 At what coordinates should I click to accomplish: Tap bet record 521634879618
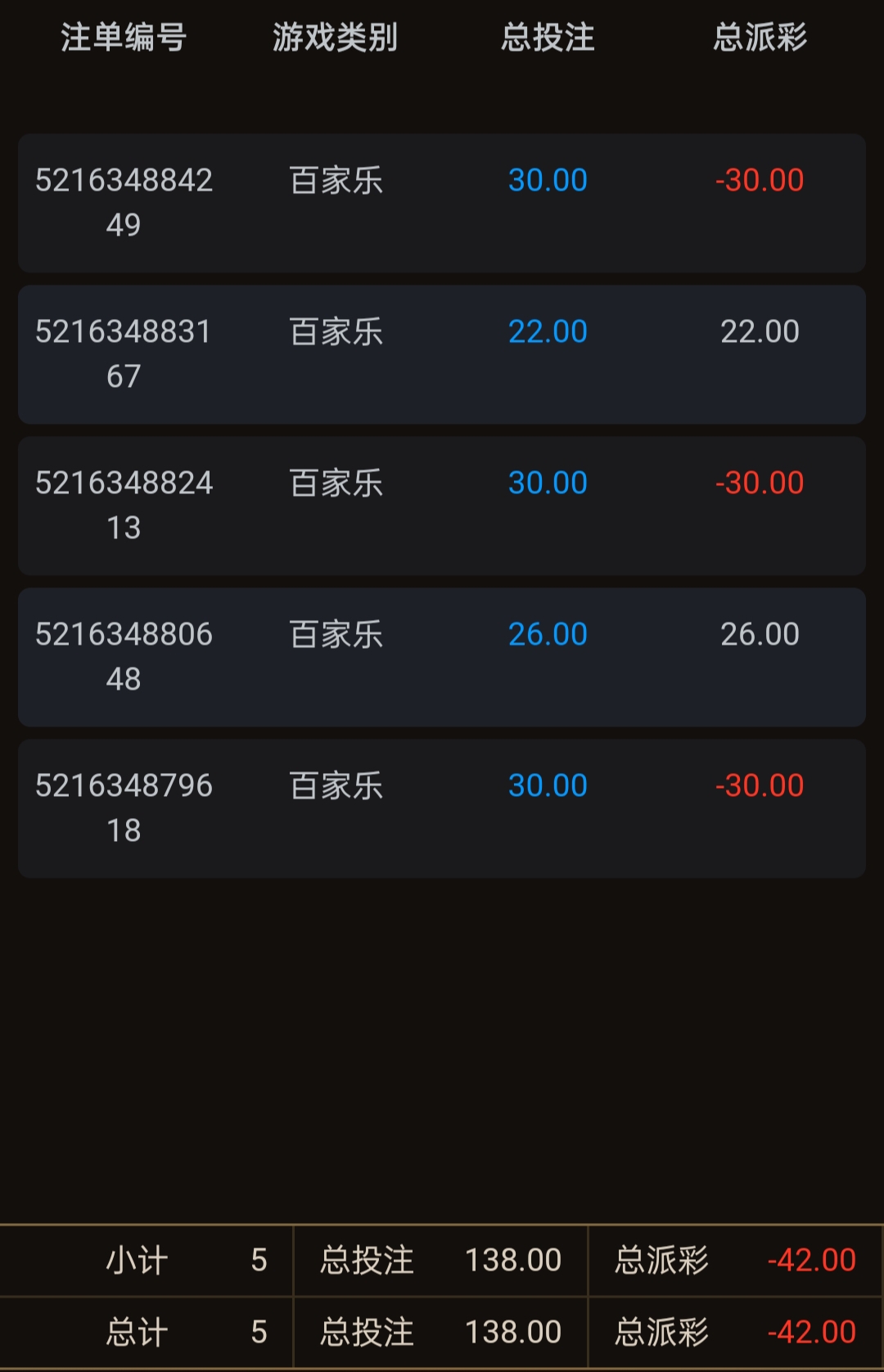point(442,808)
